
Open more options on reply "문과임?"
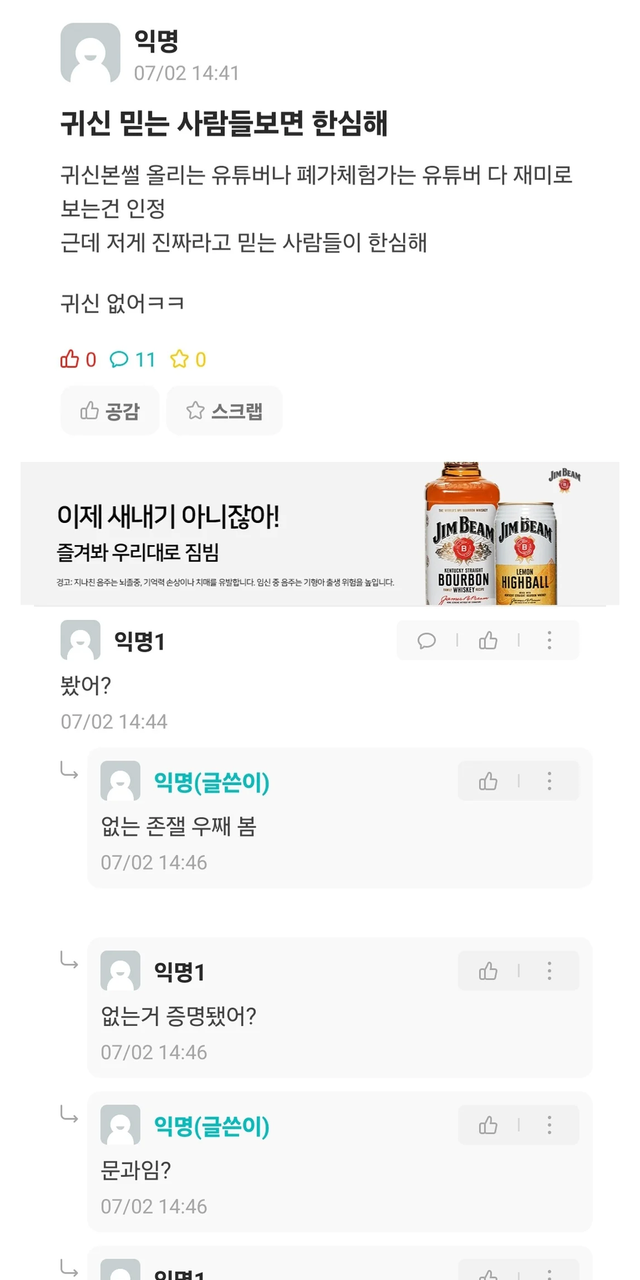click(x=549, y=1126)
